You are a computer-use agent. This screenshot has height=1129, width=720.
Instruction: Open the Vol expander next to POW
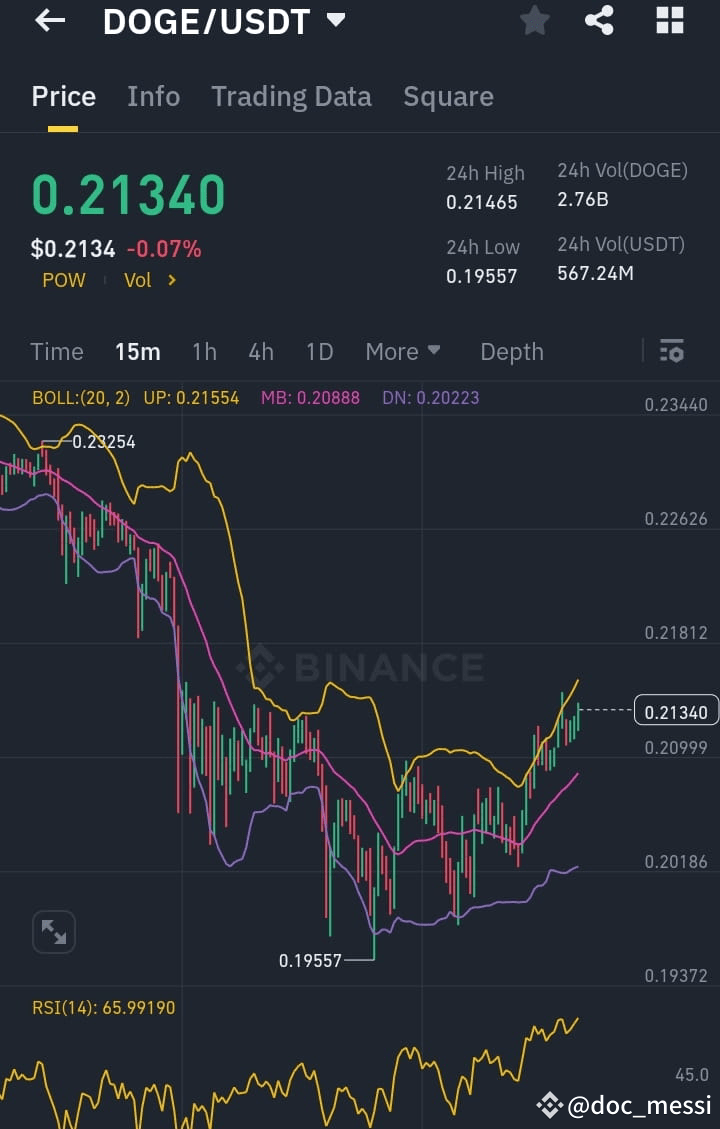tap(148, 280)
